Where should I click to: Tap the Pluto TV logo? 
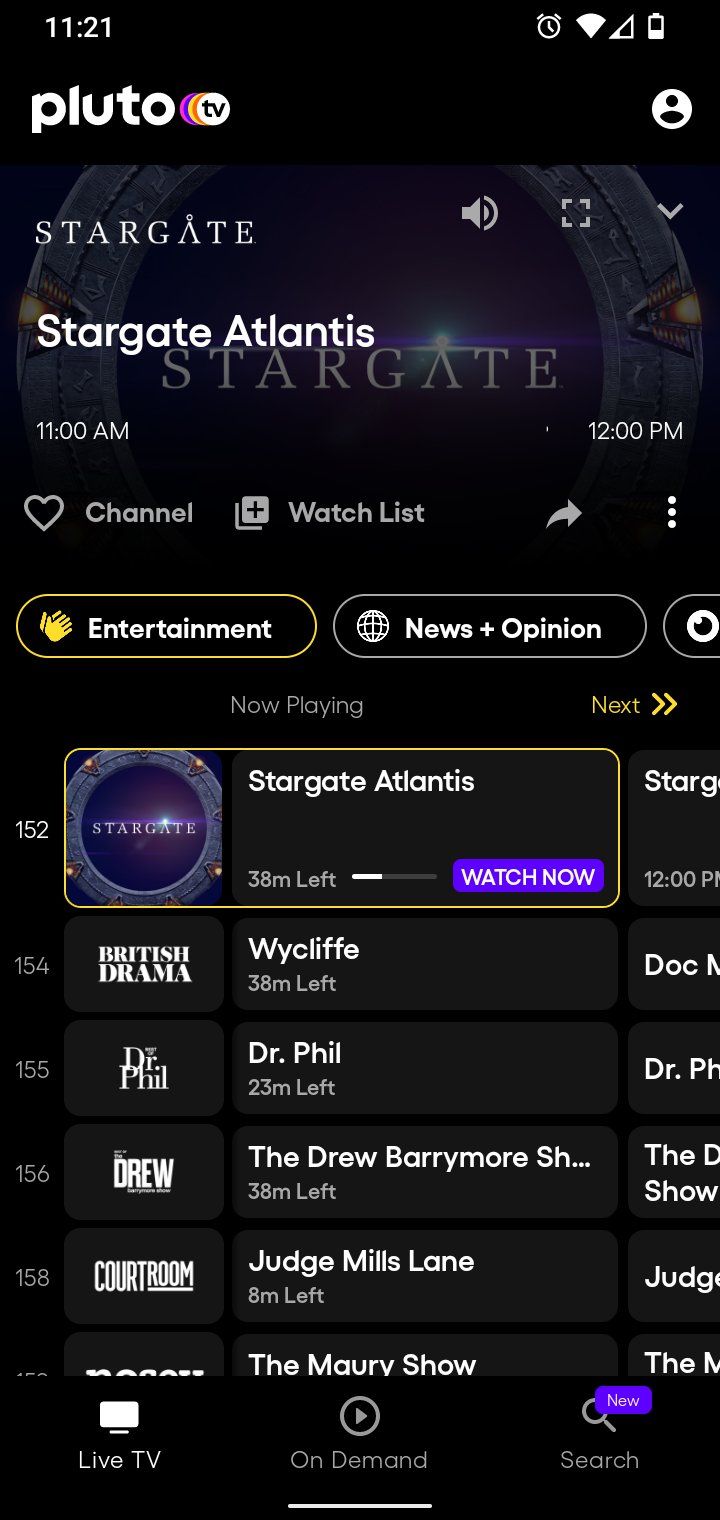pyautogui.click(x=130, y=108)
